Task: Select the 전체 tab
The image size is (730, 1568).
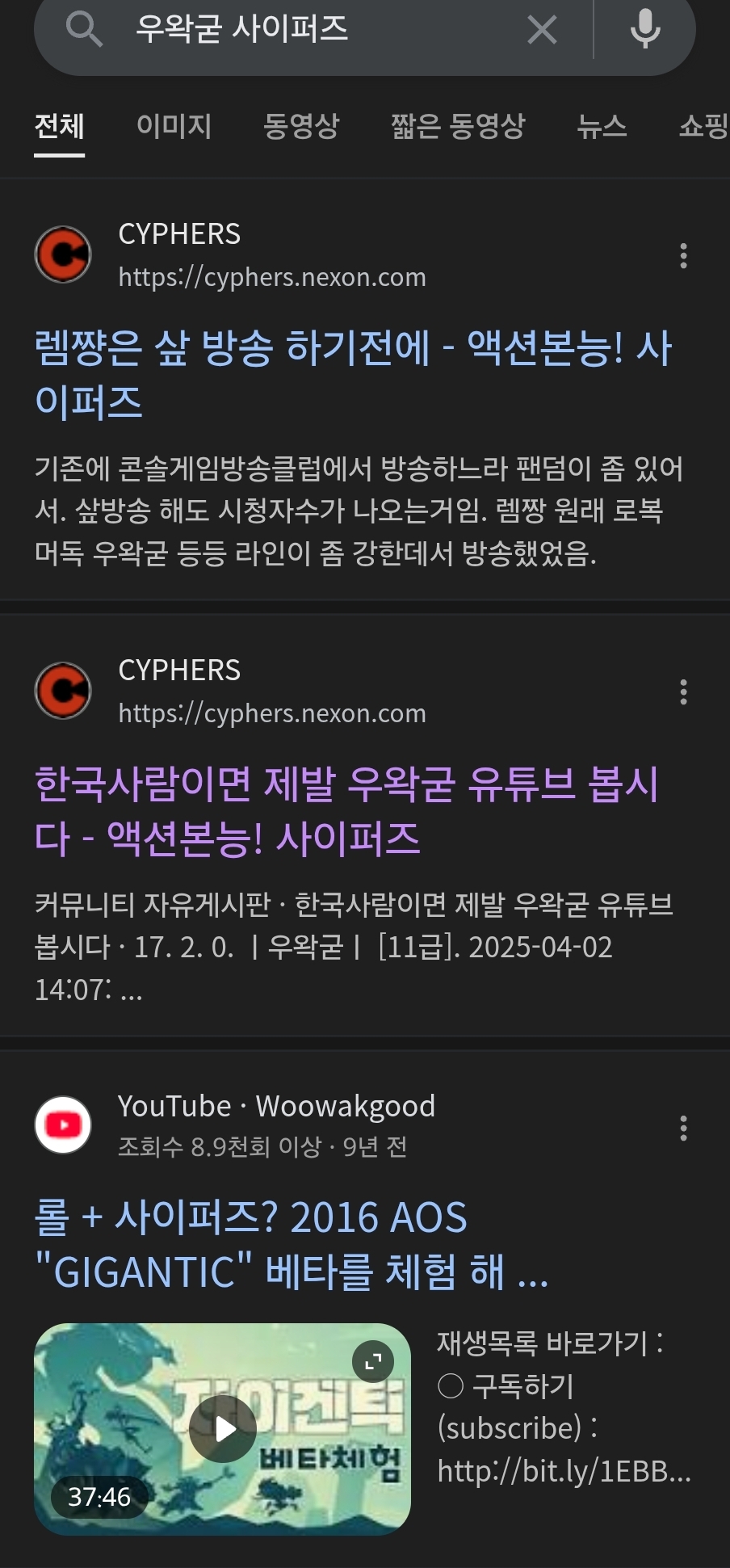Action: coord(59,126)
